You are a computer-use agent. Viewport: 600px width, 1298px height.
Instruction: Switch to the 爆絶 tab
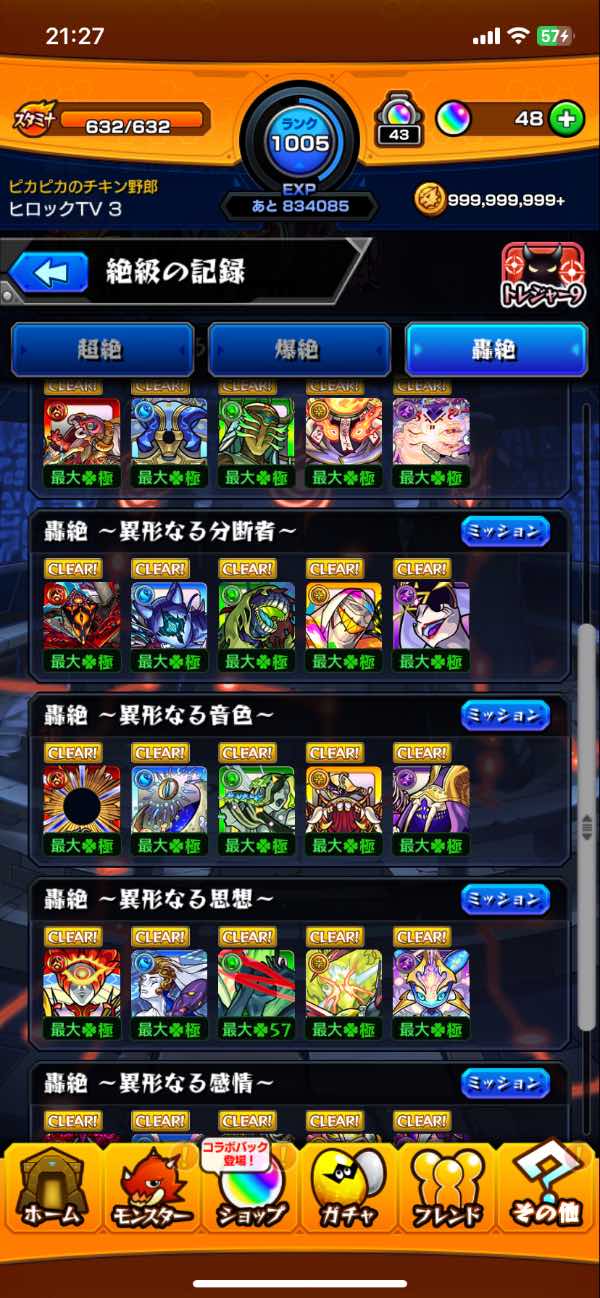click(x=298, y=349)
